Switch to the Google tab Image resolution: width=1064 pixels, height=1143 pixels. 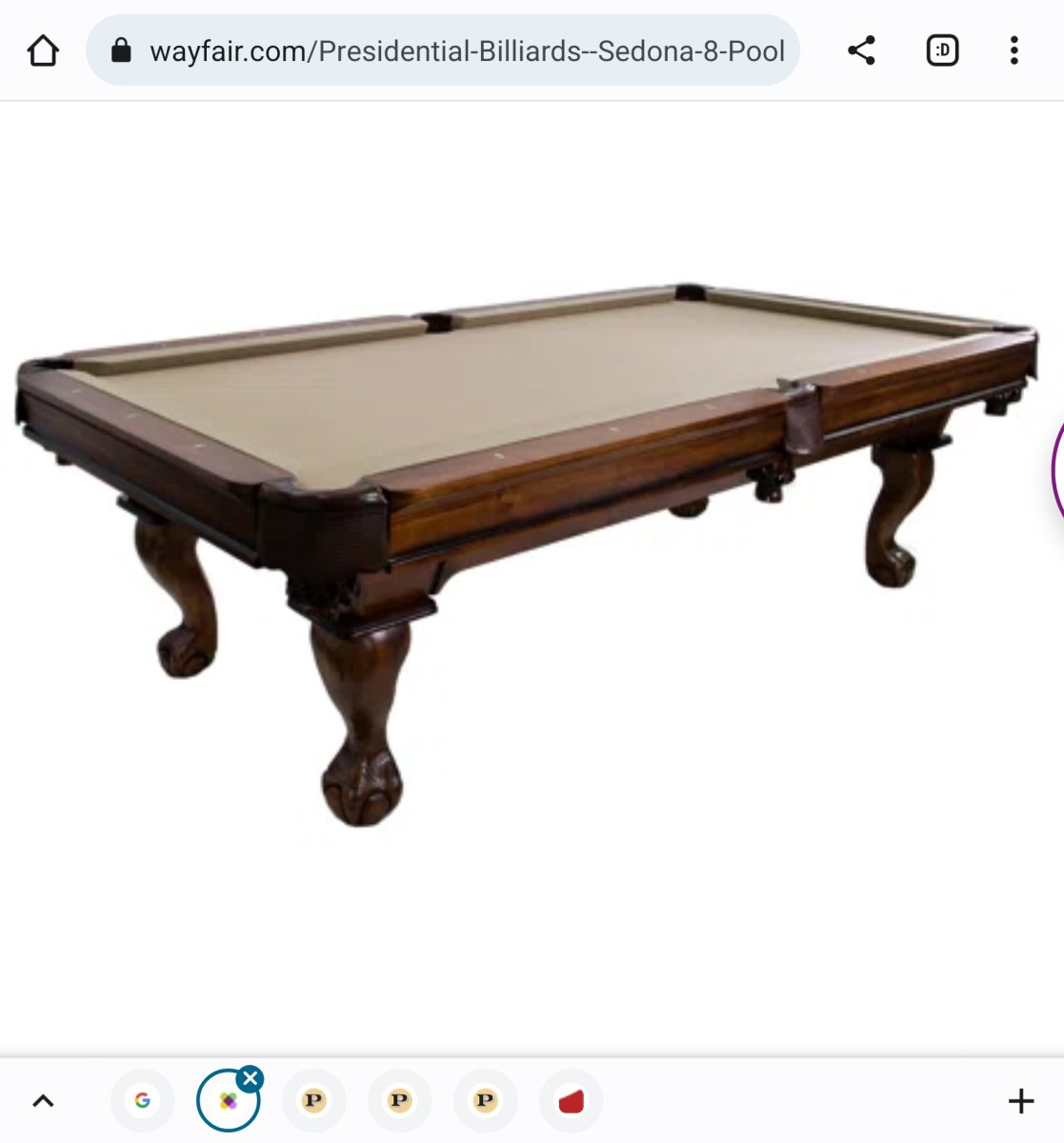point(143,1101)
